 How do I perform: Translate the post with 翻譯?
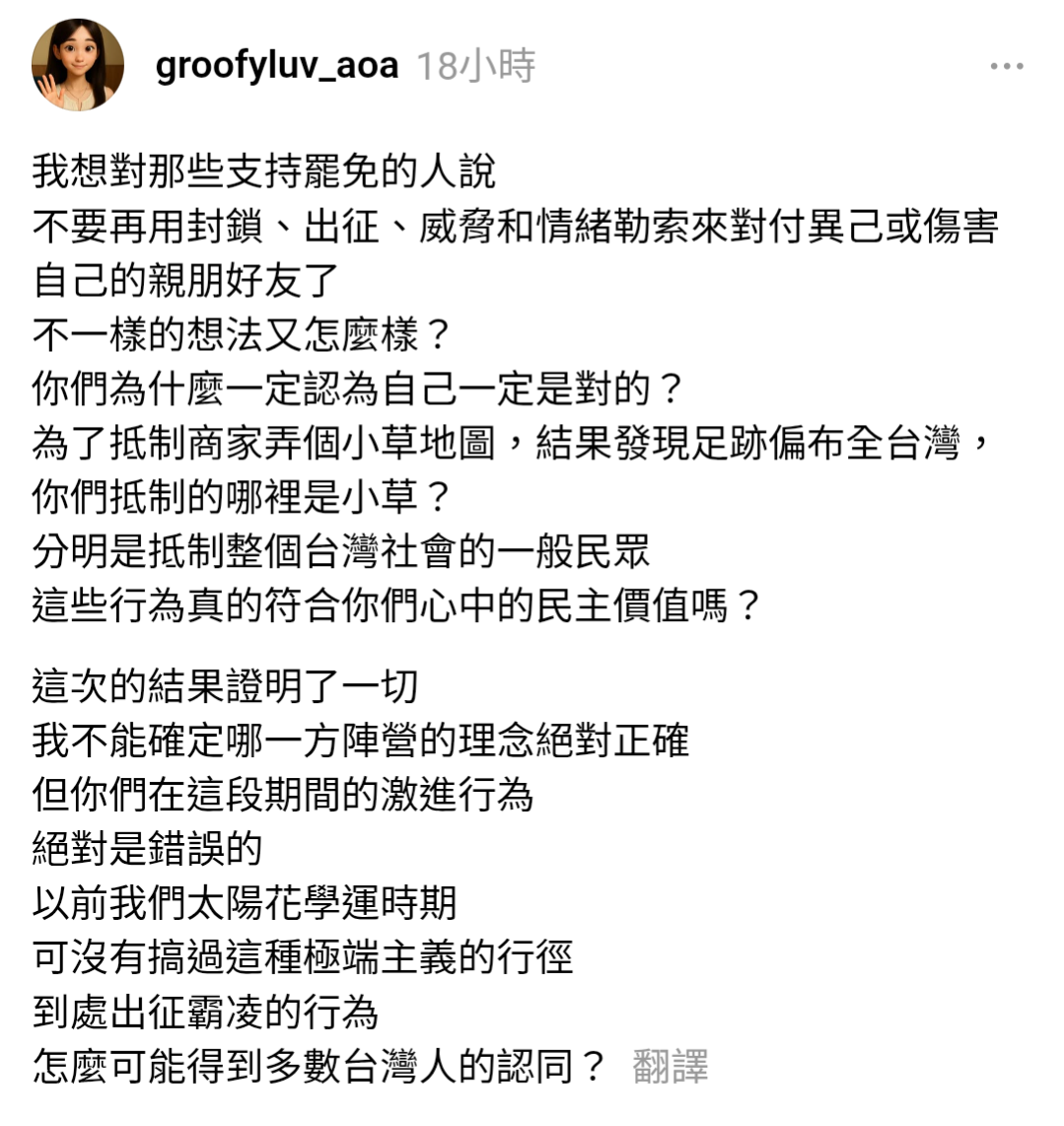(670, 1067)
